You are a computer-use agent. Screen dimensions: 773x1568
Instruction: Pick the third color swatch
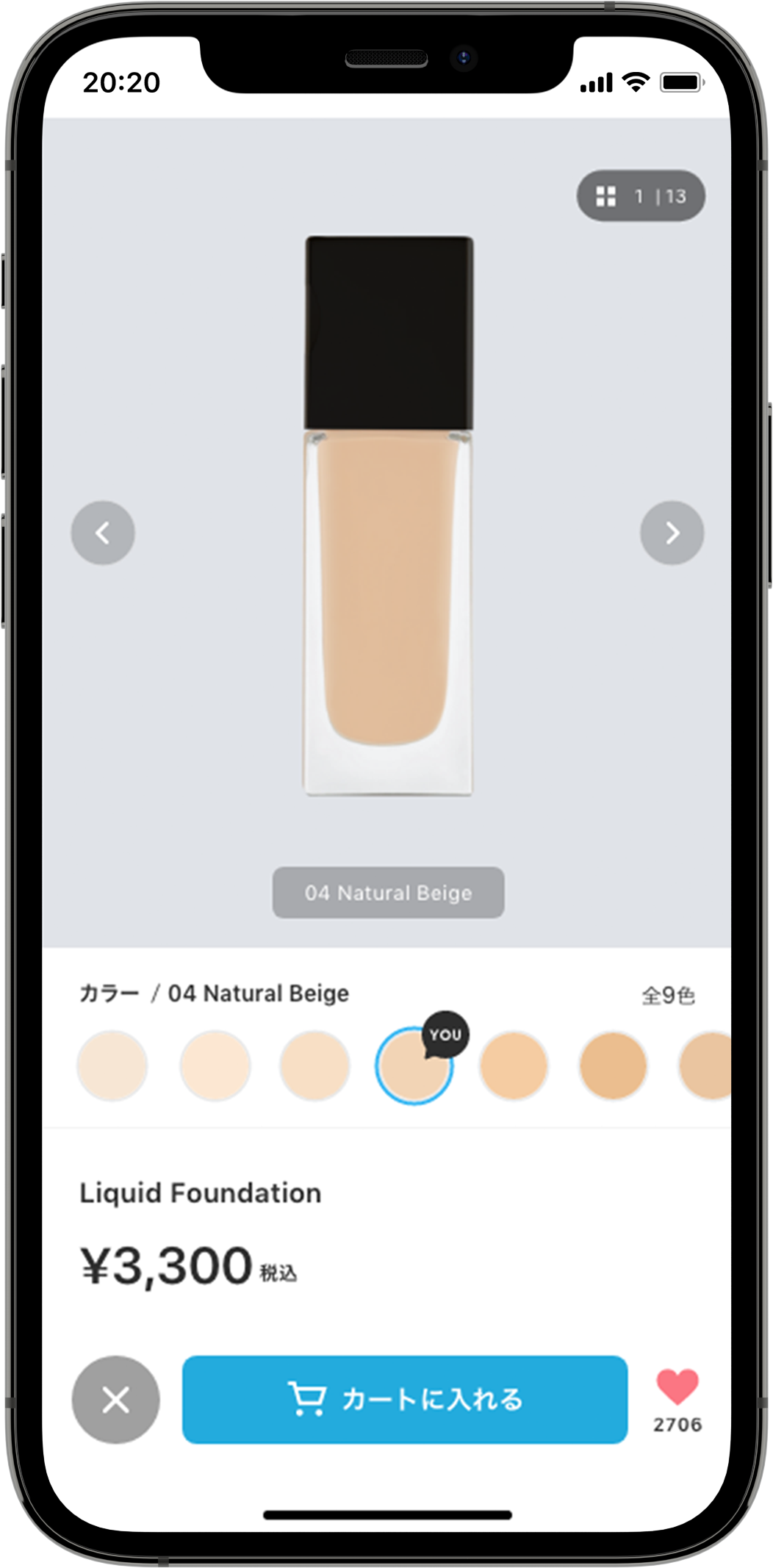pyautogui.click(x=314, y=1065)
